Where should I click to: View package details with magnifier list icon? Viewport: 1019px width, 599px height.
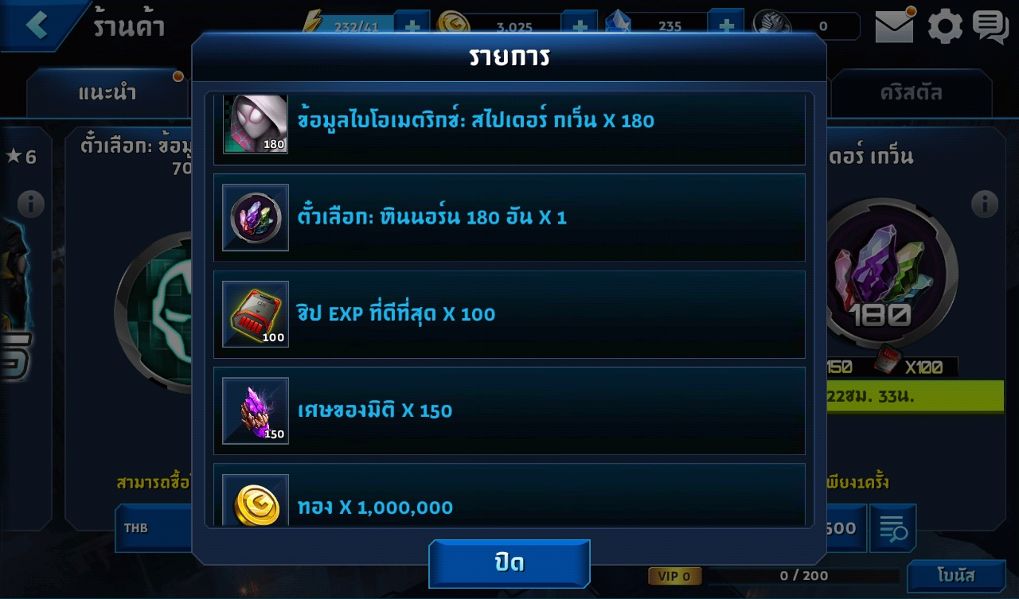(892, 528)
